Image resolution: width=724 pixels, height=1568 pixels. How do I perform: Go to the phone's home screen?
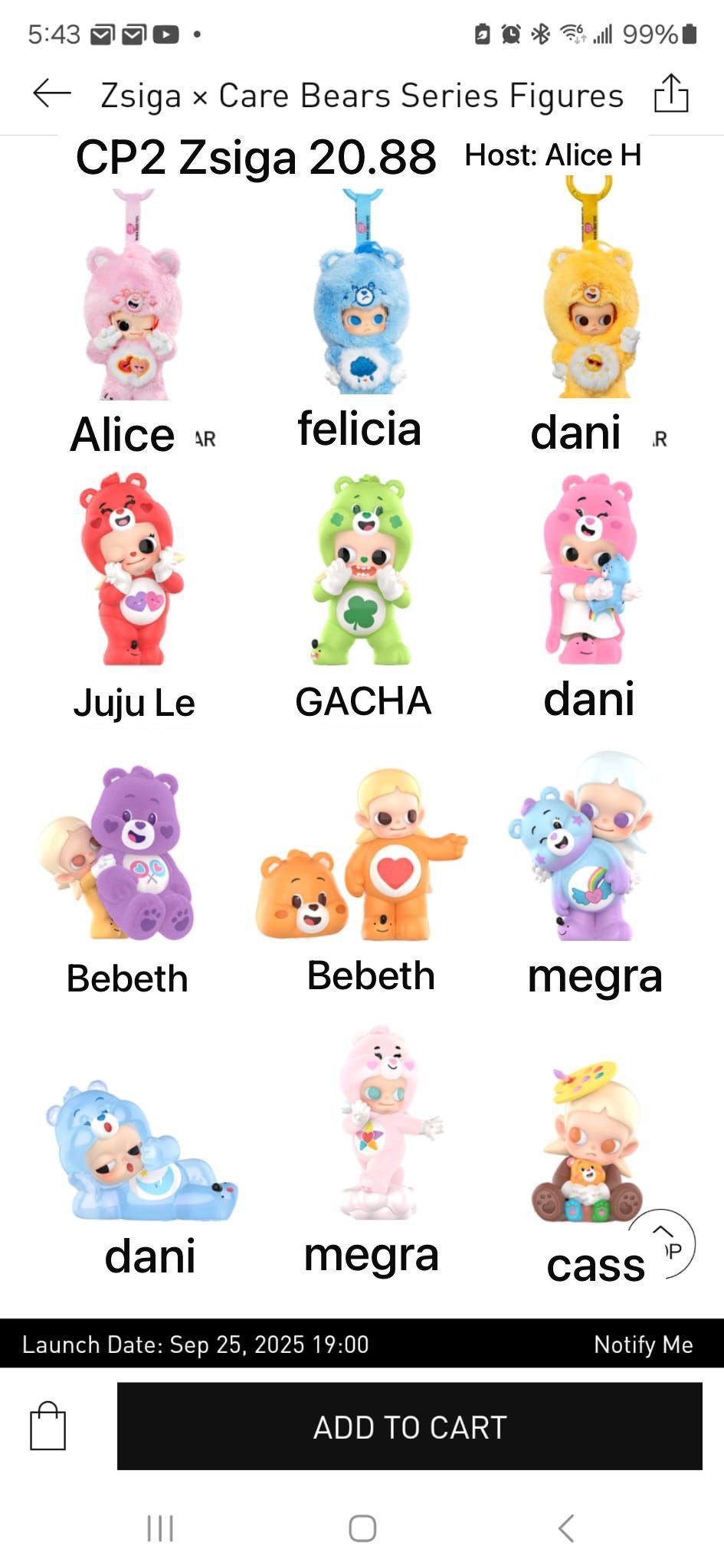click(x=362, y=1529)
